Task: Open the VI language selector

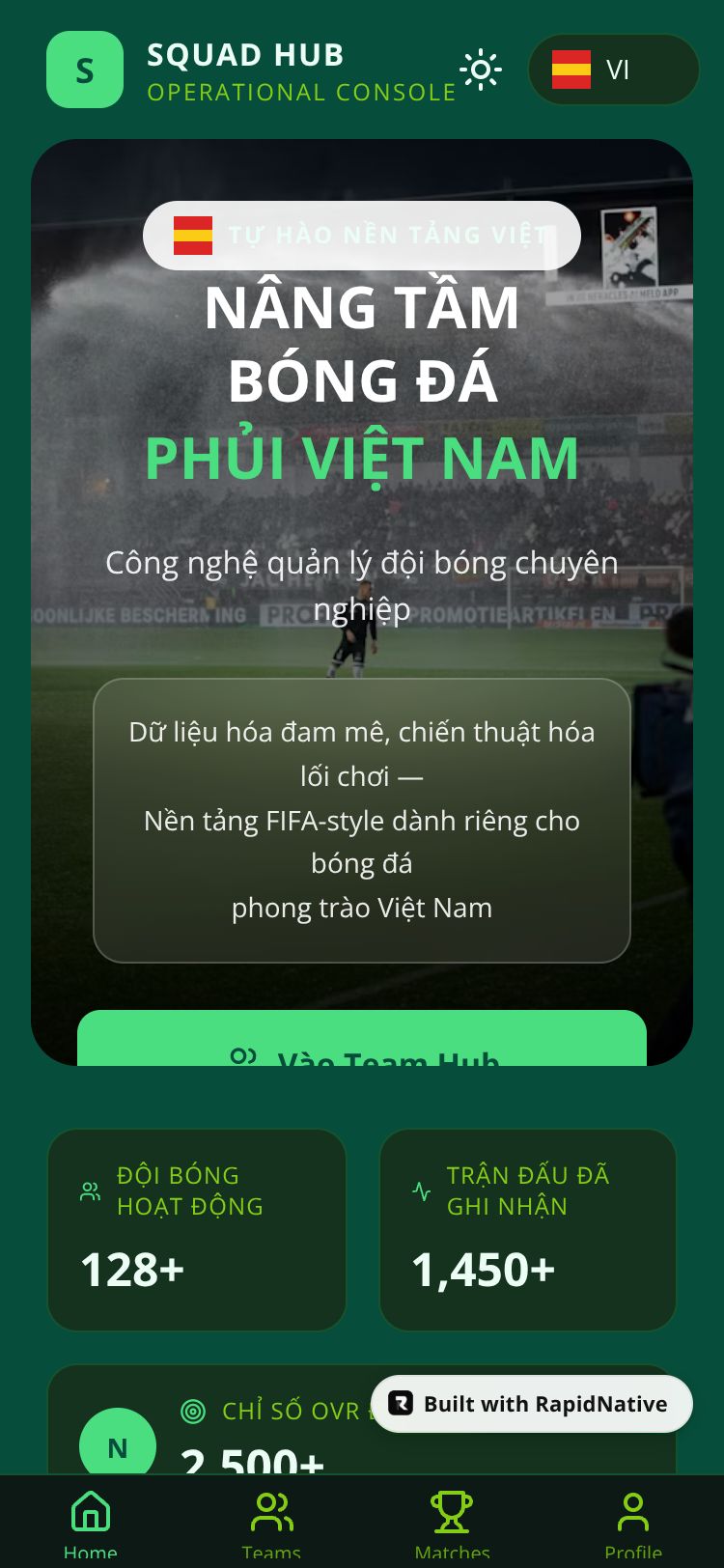Action: [x=613, y=70]
